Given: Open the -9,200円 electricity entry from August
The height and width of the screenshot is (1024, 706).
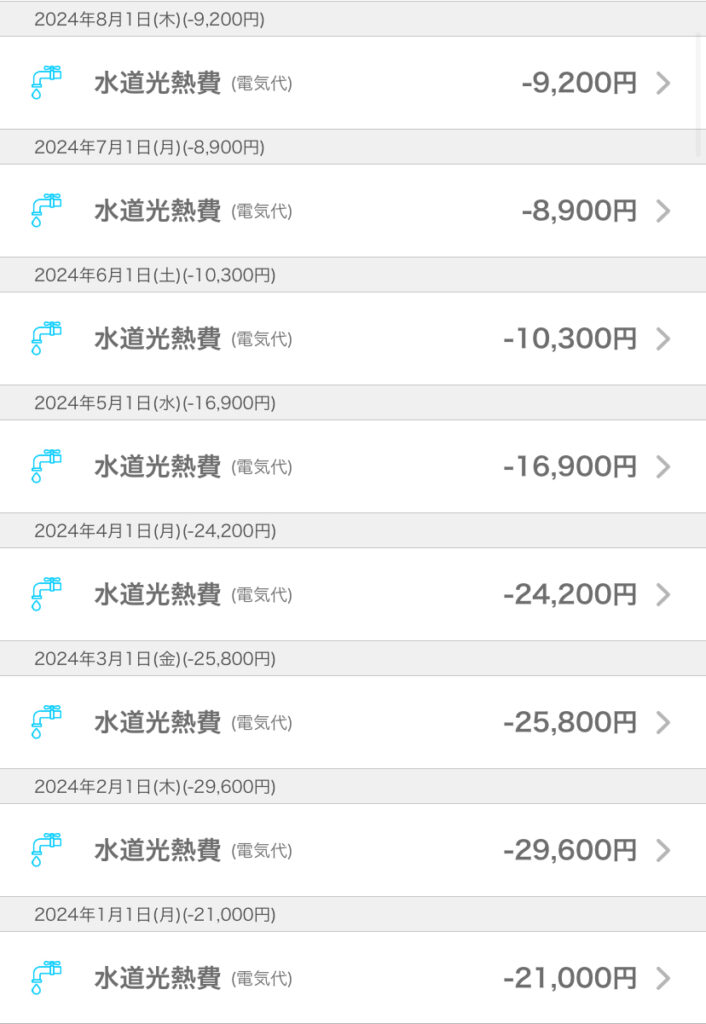Looking at the screenshot, I should coord(352,83).
